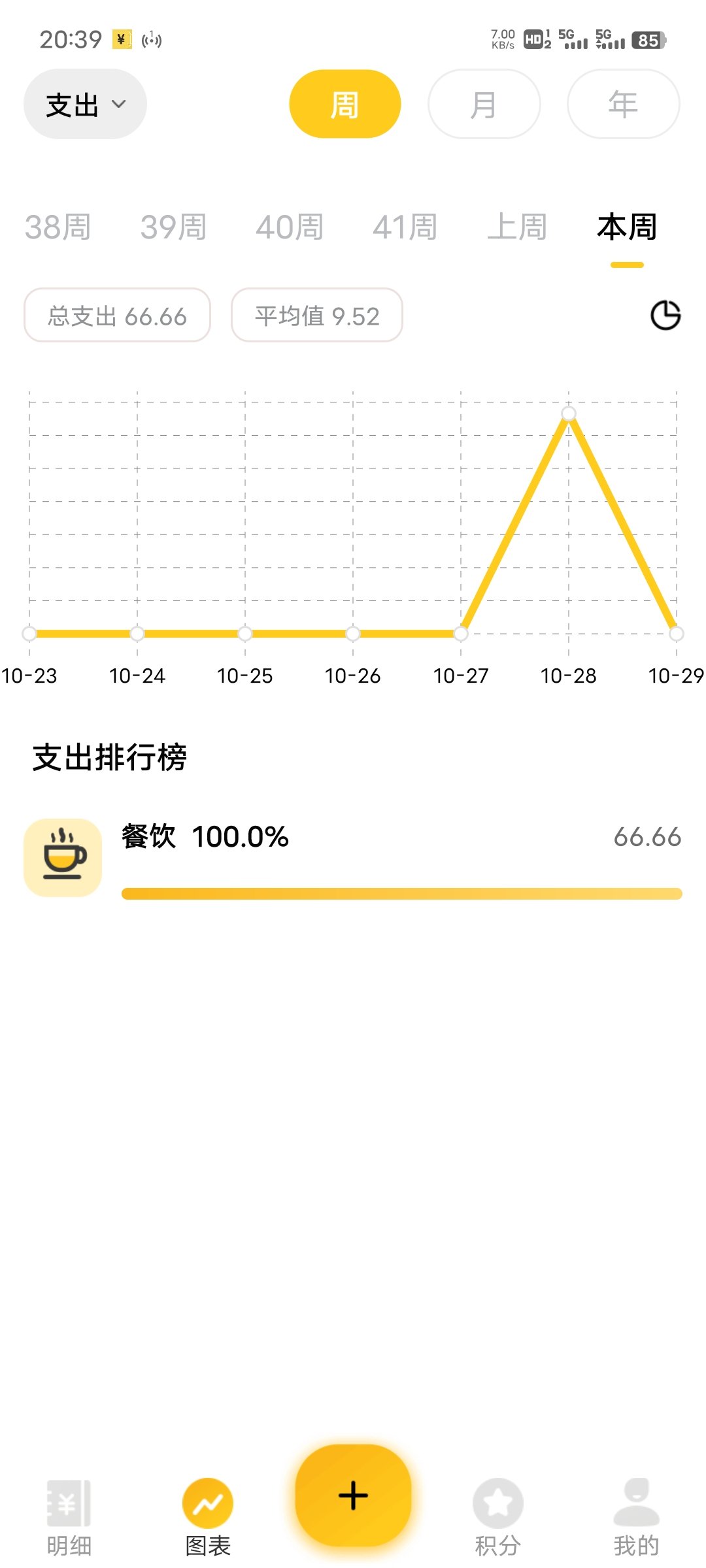Select 本周 this week
706x1568 pixels.
tap(627, 227)
